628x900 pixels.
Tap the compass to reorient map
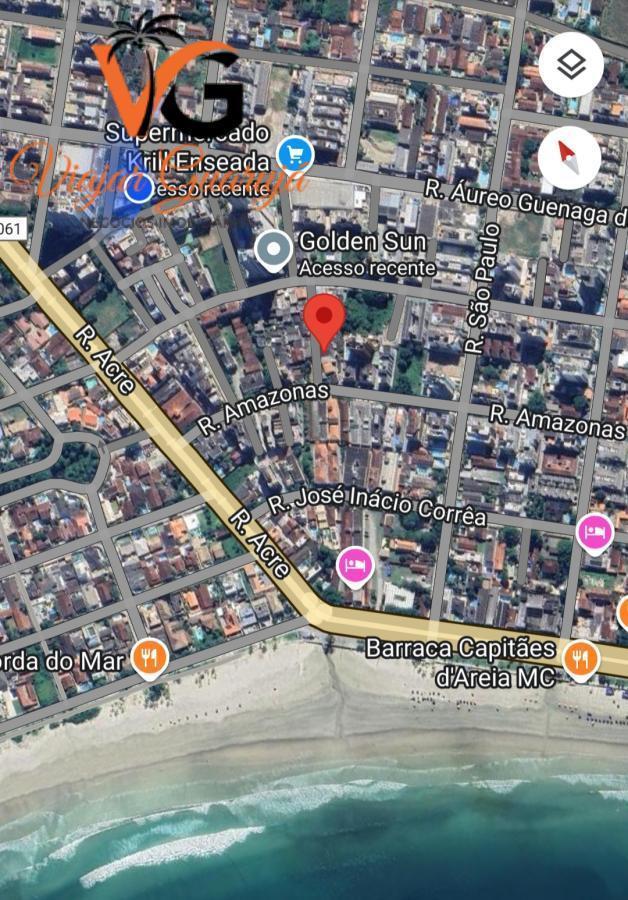[x=569, y=158]
